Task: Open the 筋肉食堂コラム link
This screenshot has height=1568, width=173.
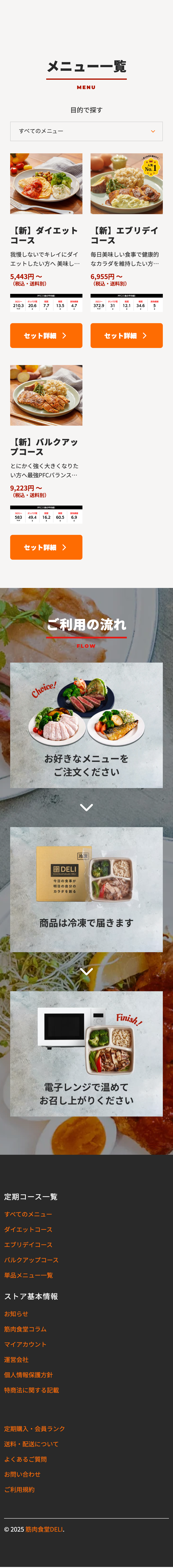Action: [x=25, y=1329]
